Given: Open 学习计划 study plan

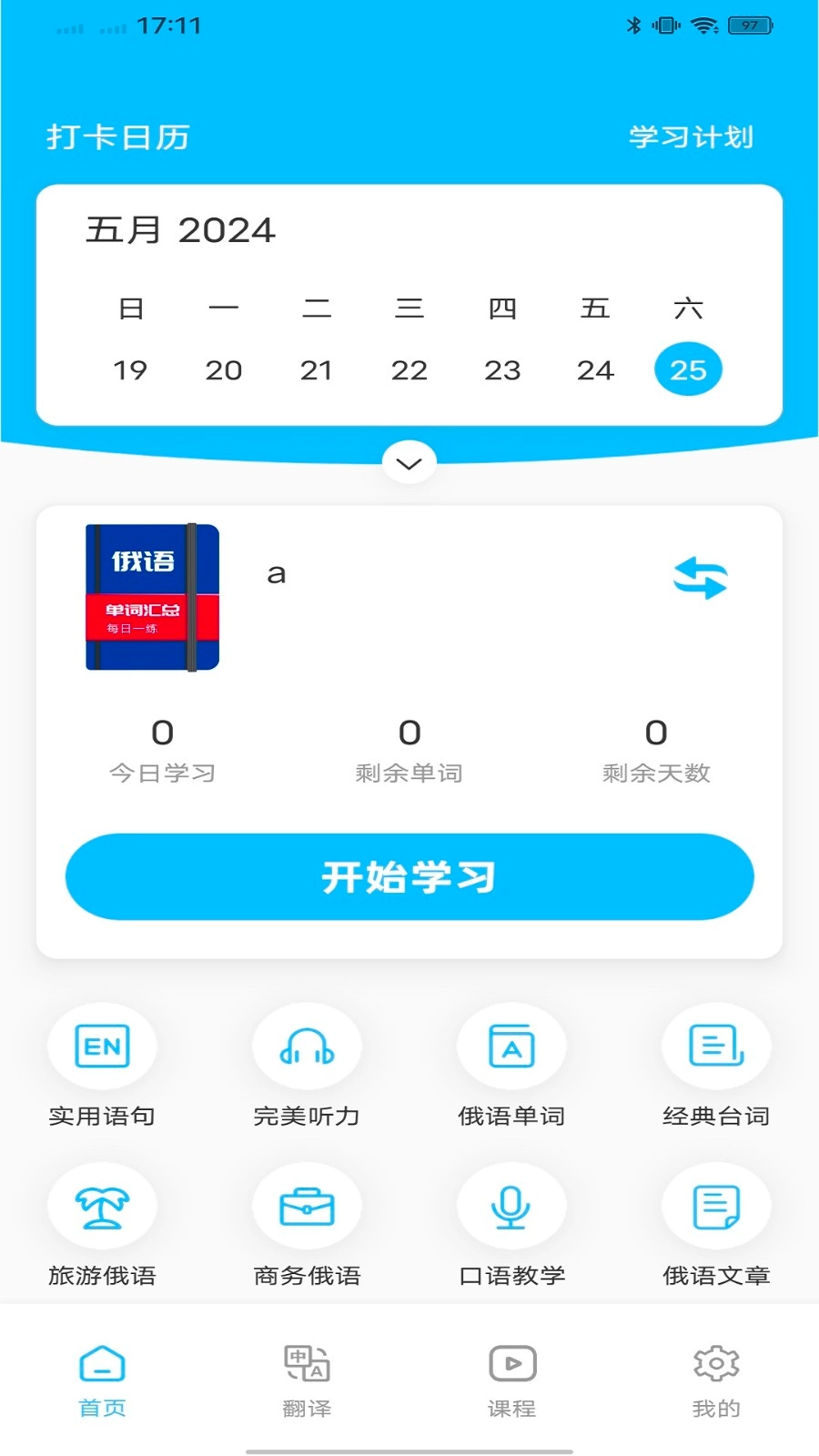Looking at the screenshot, I should [691, 136].
